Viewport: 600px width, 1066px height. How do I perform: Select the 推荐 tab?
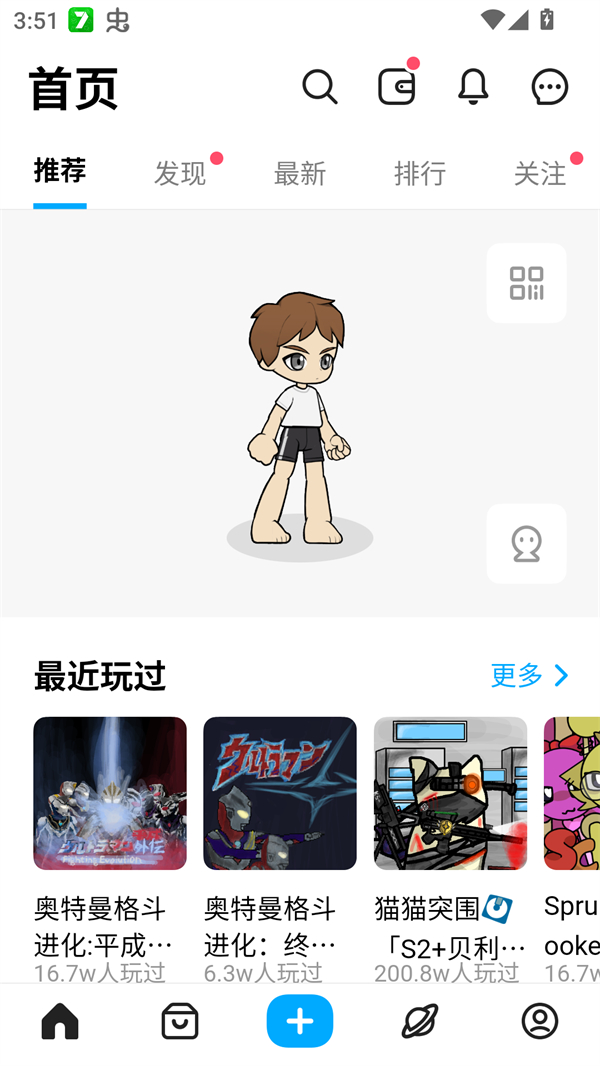tap(60, 171)
